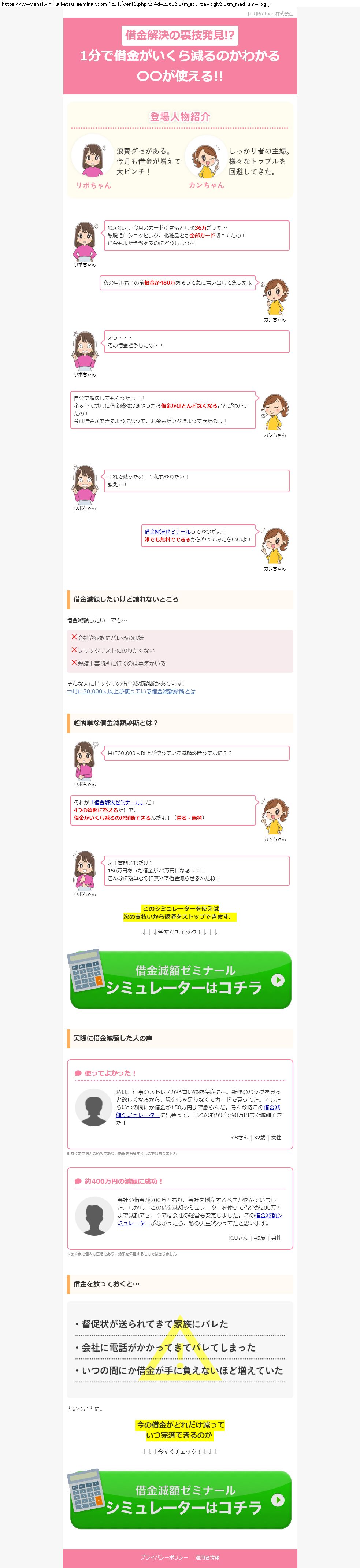This screenshot has height=1568, width=360.
Task: Tap green simulator button under いつ完済できるのか
Action: pos(180,1499)
